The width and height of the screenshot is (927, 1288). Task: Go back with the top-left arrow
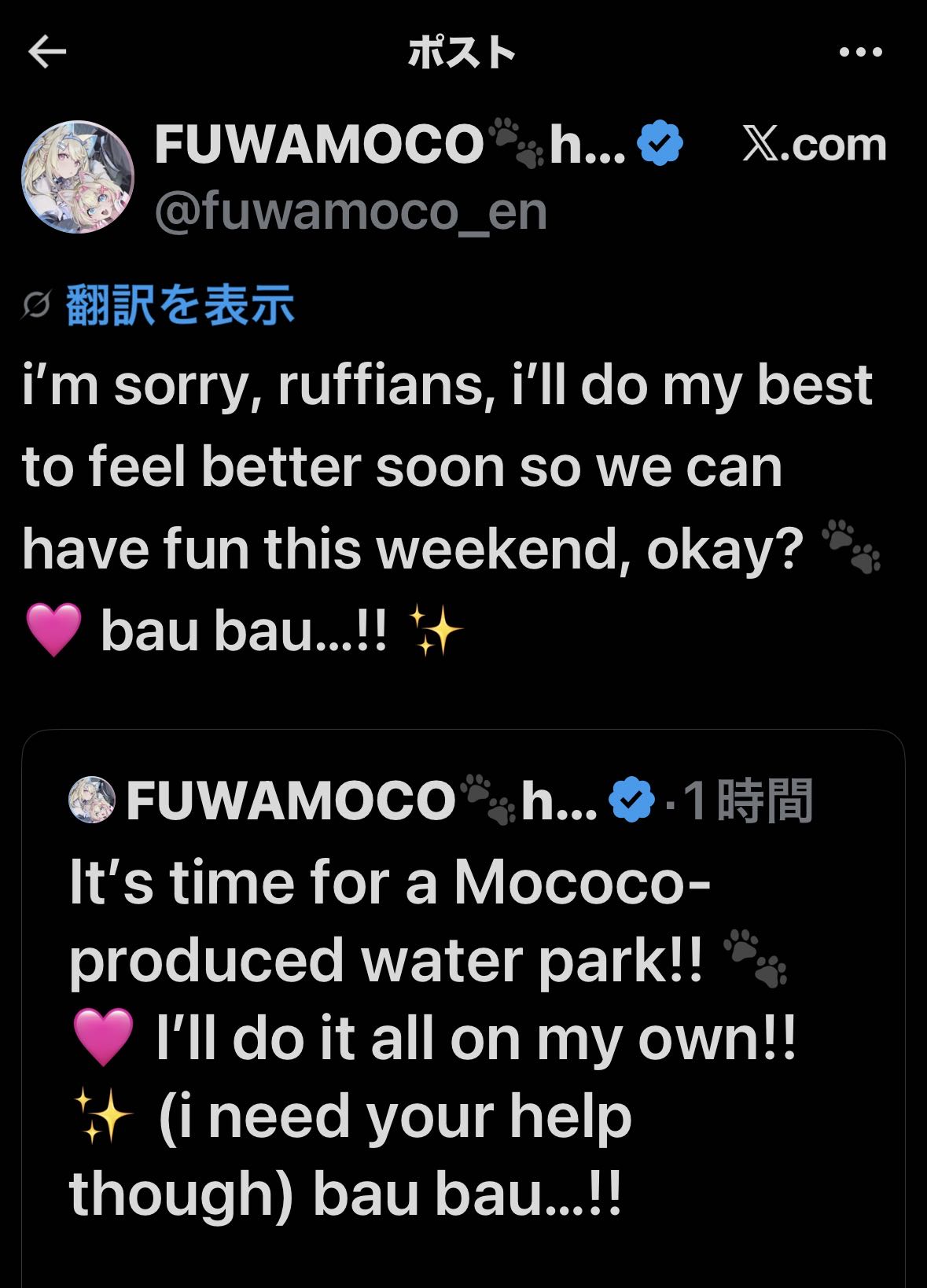[47, 53]
